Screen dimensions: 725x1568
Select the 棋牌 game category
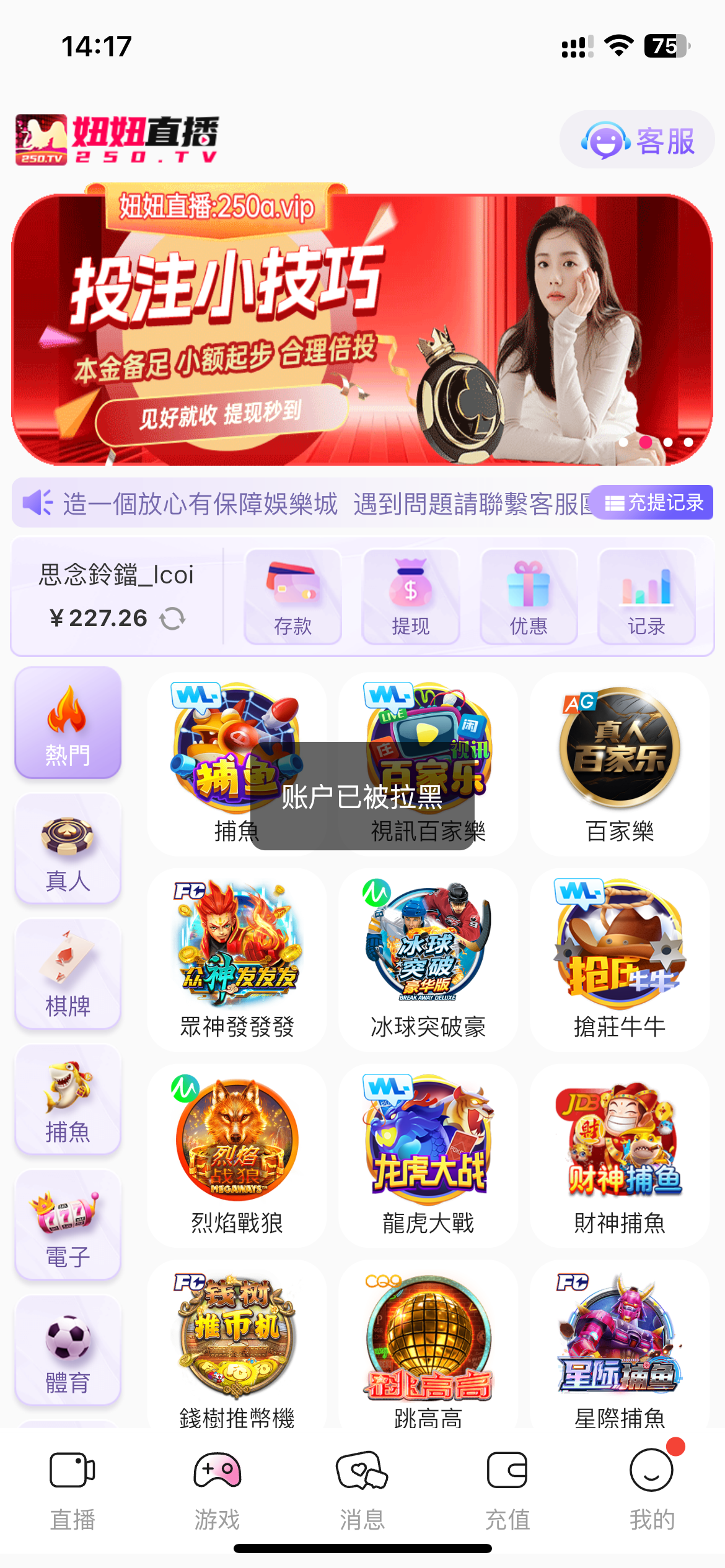68,975
